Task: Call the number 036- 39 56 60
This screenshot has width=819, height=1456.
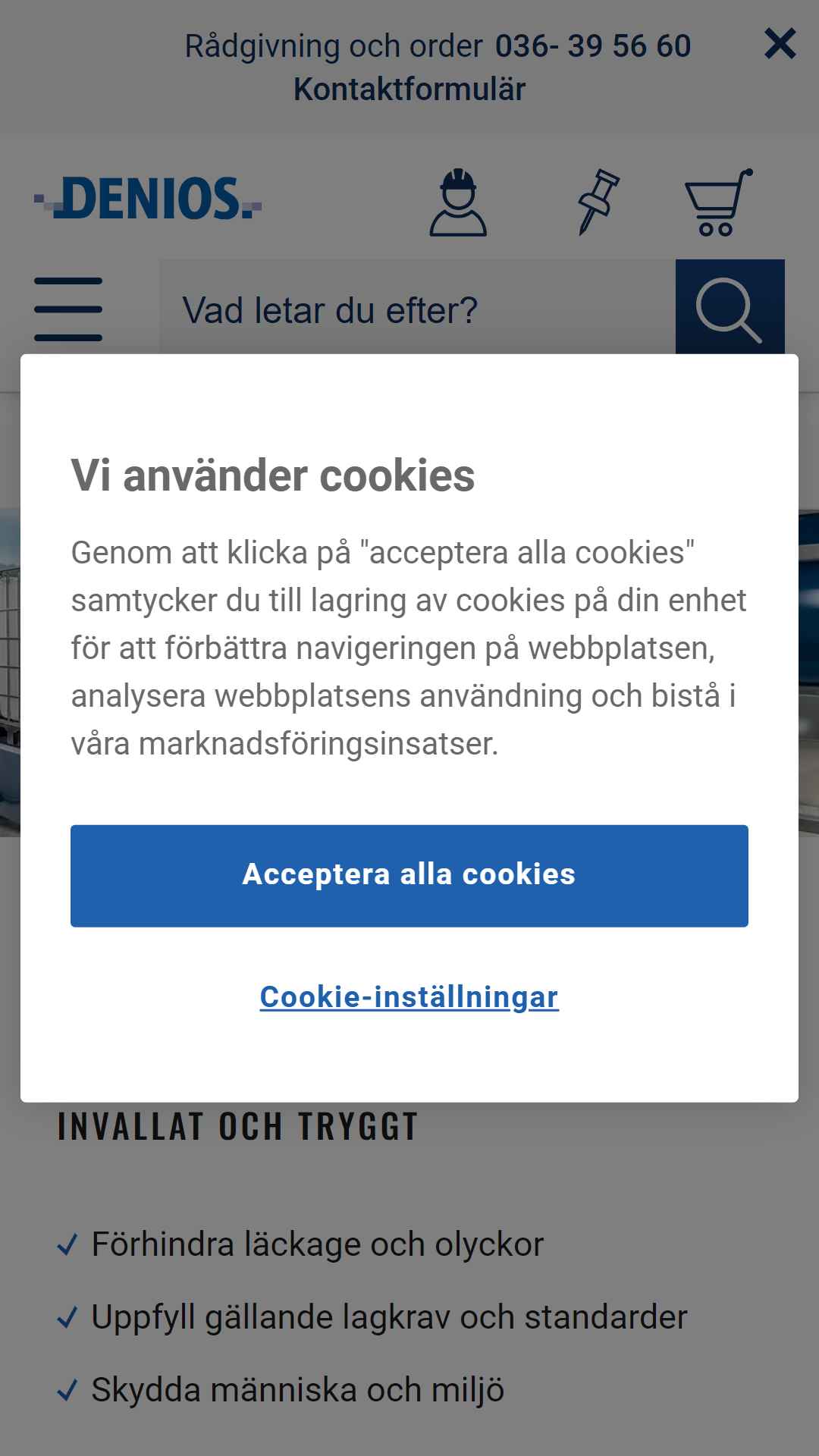Action: click(593, 46)
